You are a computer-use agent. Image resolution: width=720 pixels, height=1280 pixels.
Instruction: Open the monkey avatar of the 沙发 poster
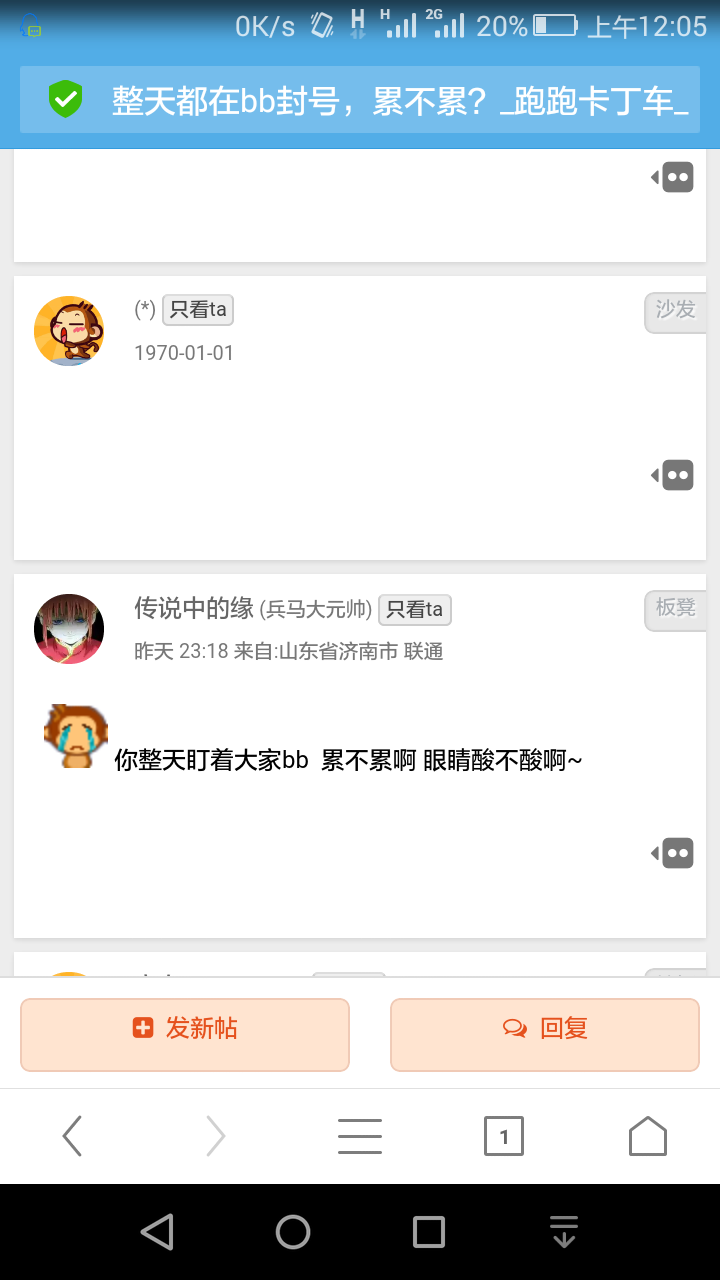pos(69,331)
